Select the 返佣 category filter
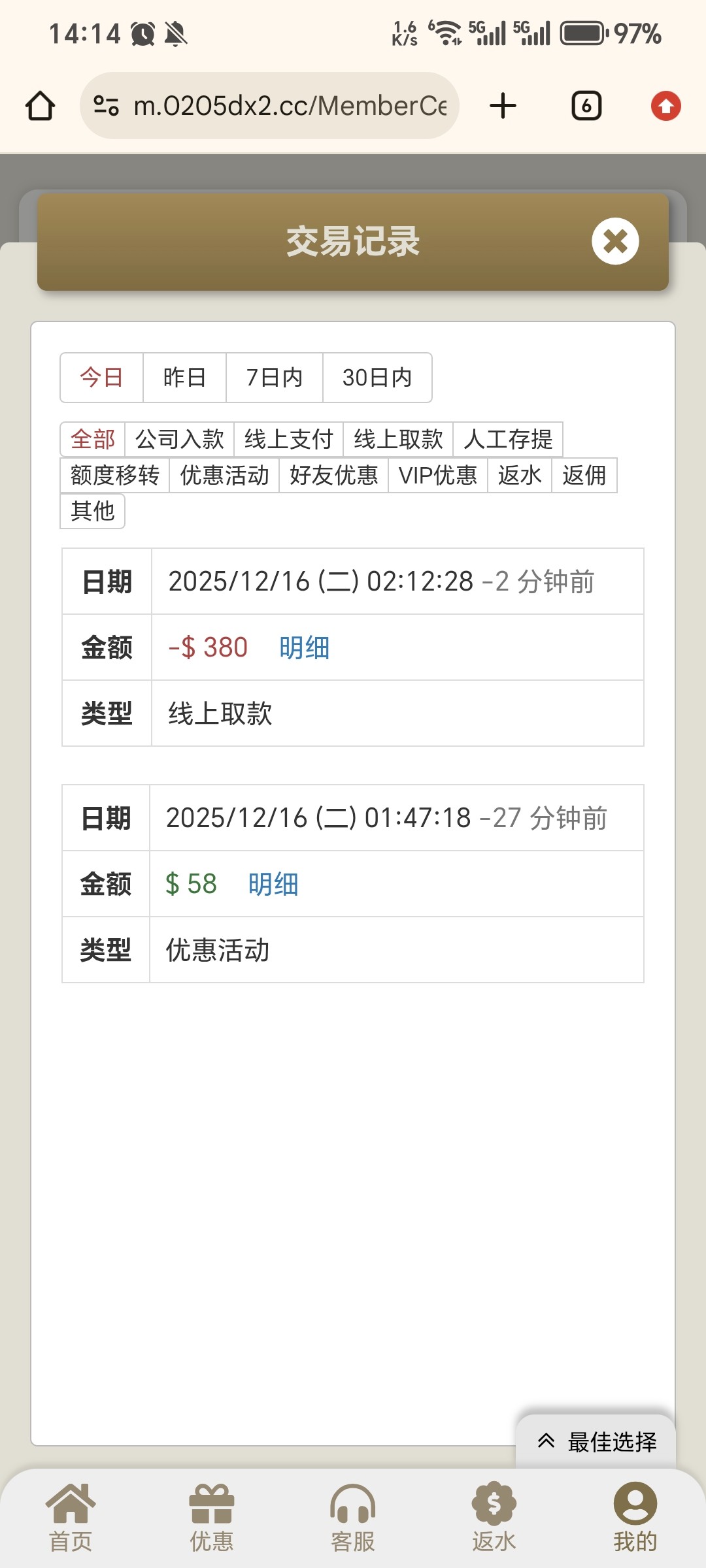The width and height of the screenshot is (706, 1568). 585,476
